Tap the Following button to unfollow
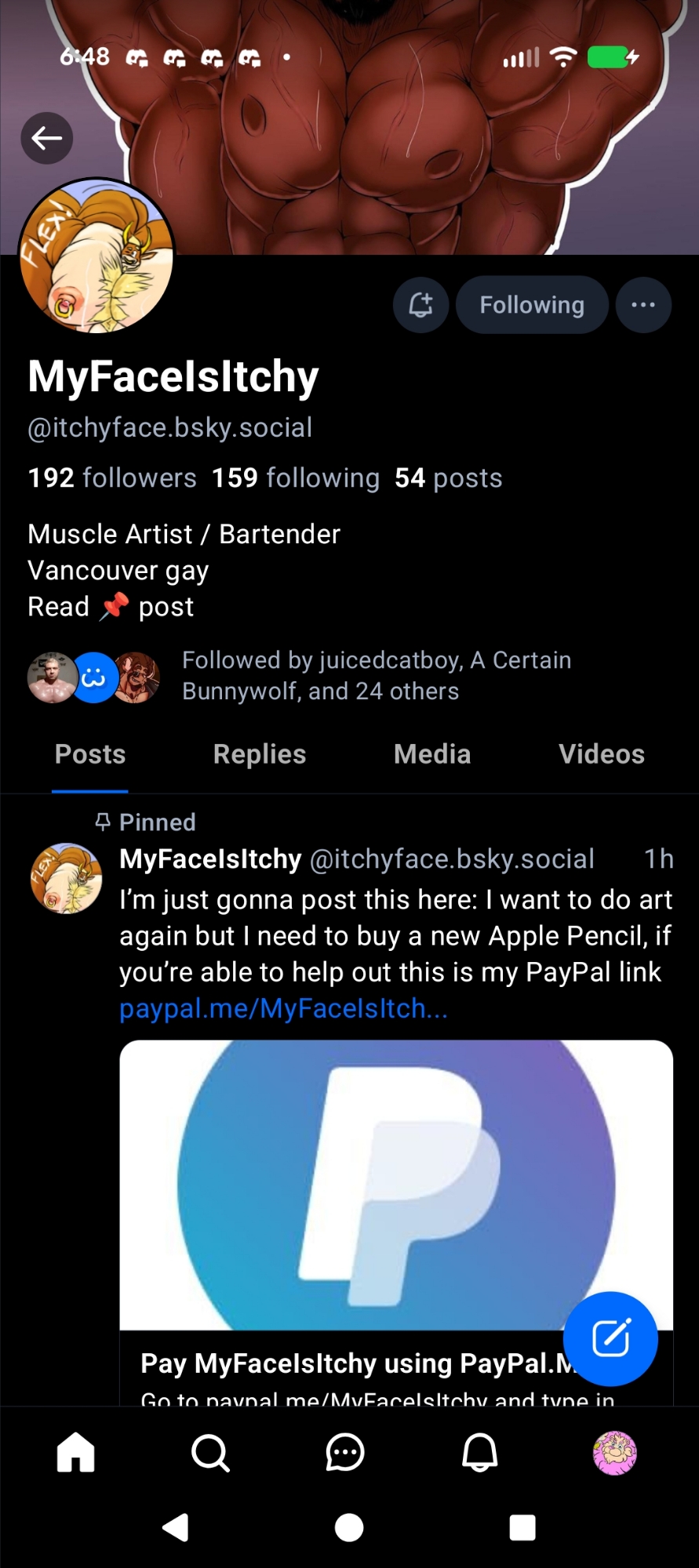699x1568 pixels. (x=532, y=304)
